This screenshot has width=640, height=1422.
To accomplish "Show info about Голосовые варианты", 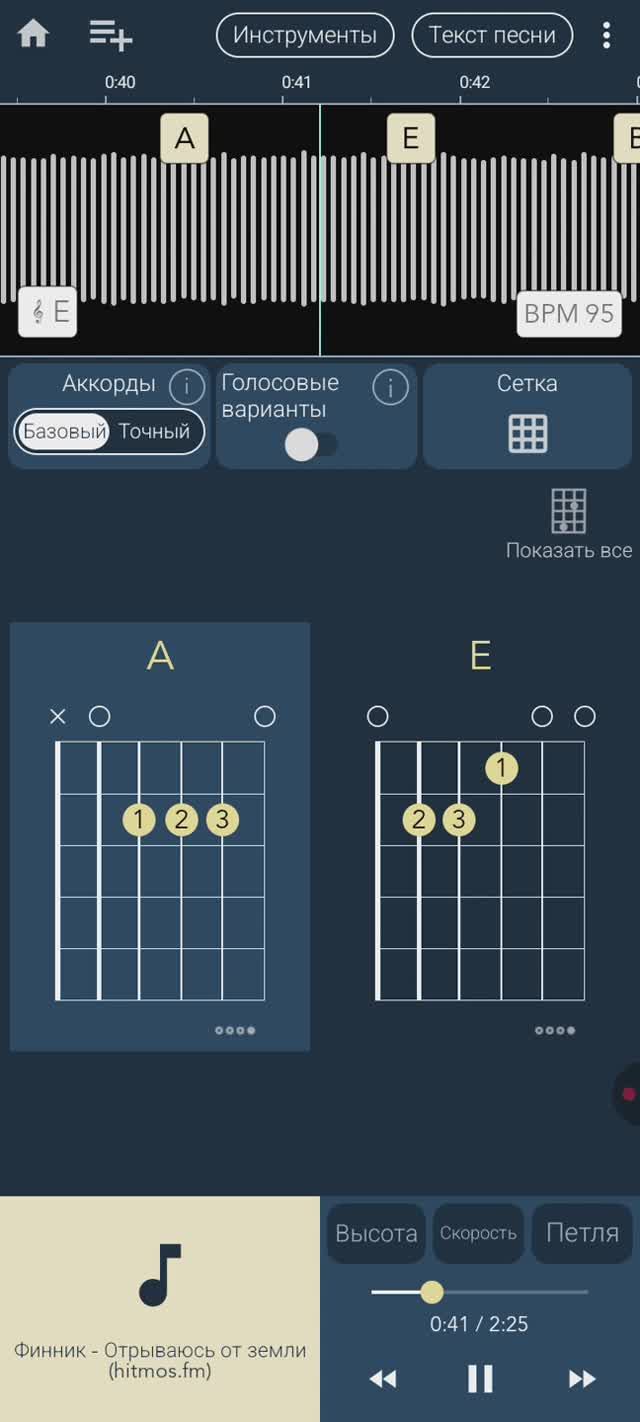I will click(390, 387).
